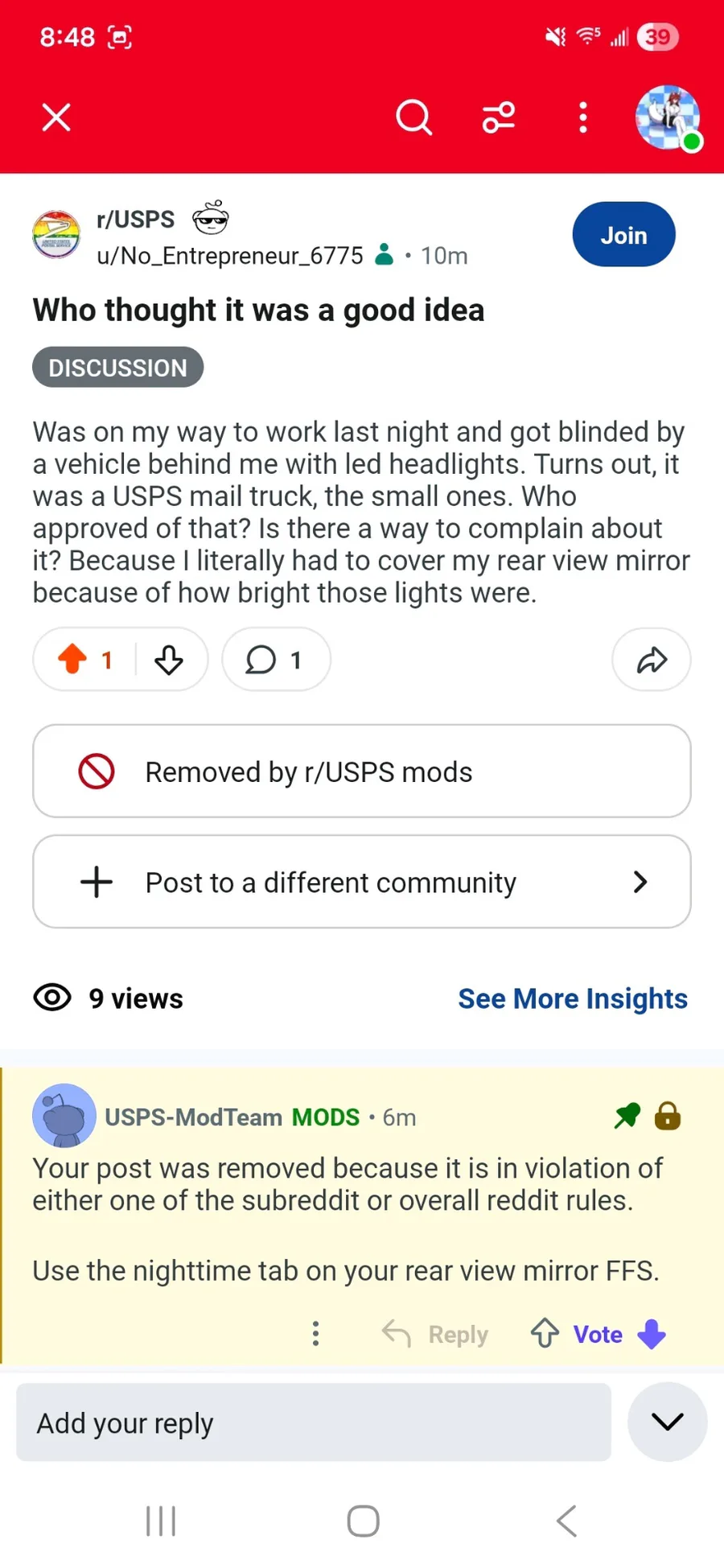Tap the Add your reply field
The width and height of the screenshot is (724, 1568).
tap(314, 1422)
